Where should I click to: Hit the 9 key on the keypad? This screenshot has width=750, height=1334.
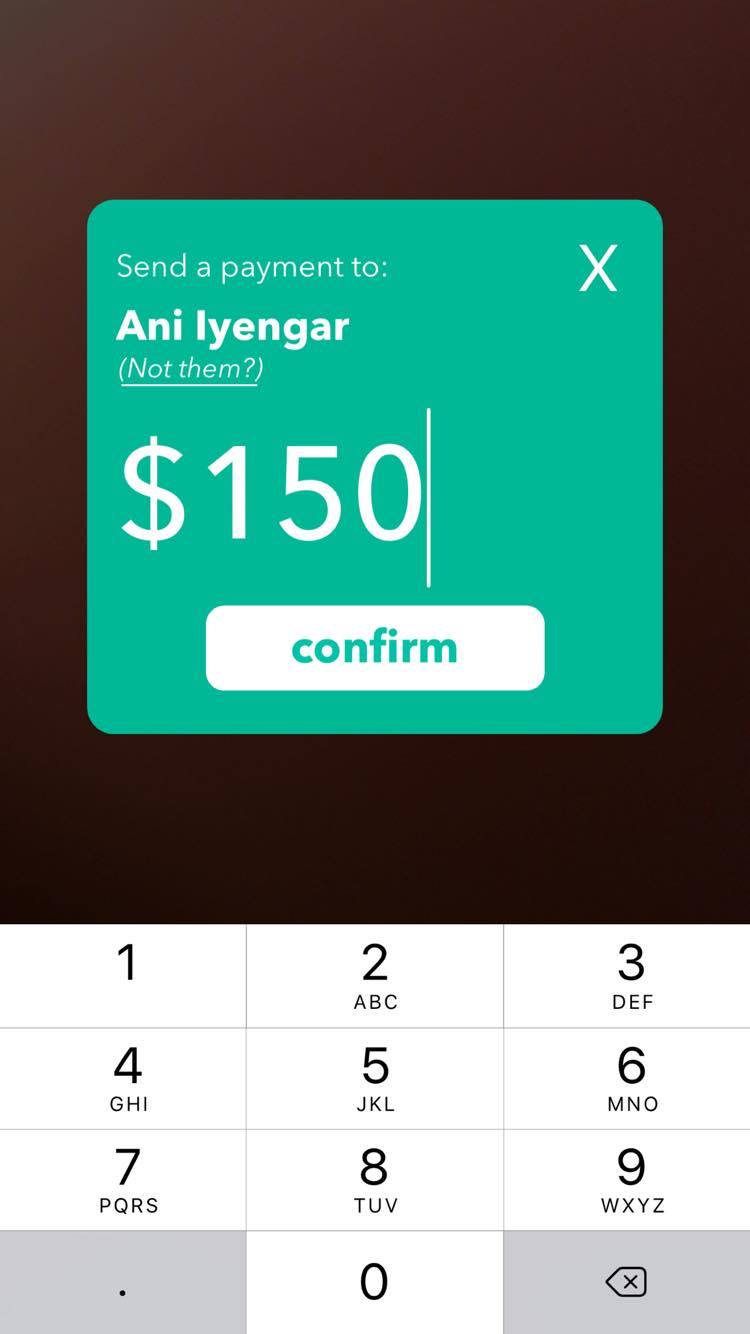[x=630, y=1180]
